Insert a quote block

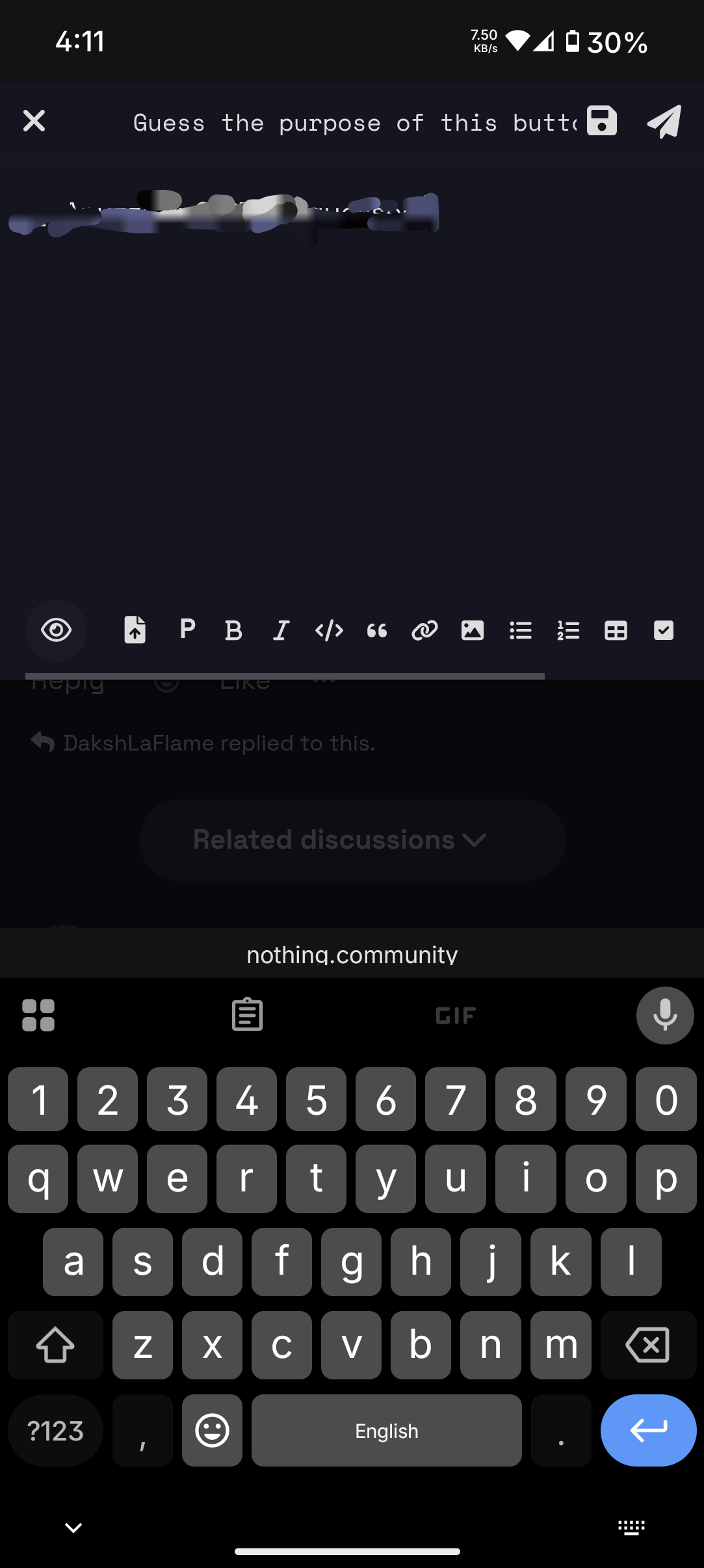[377, 630]
